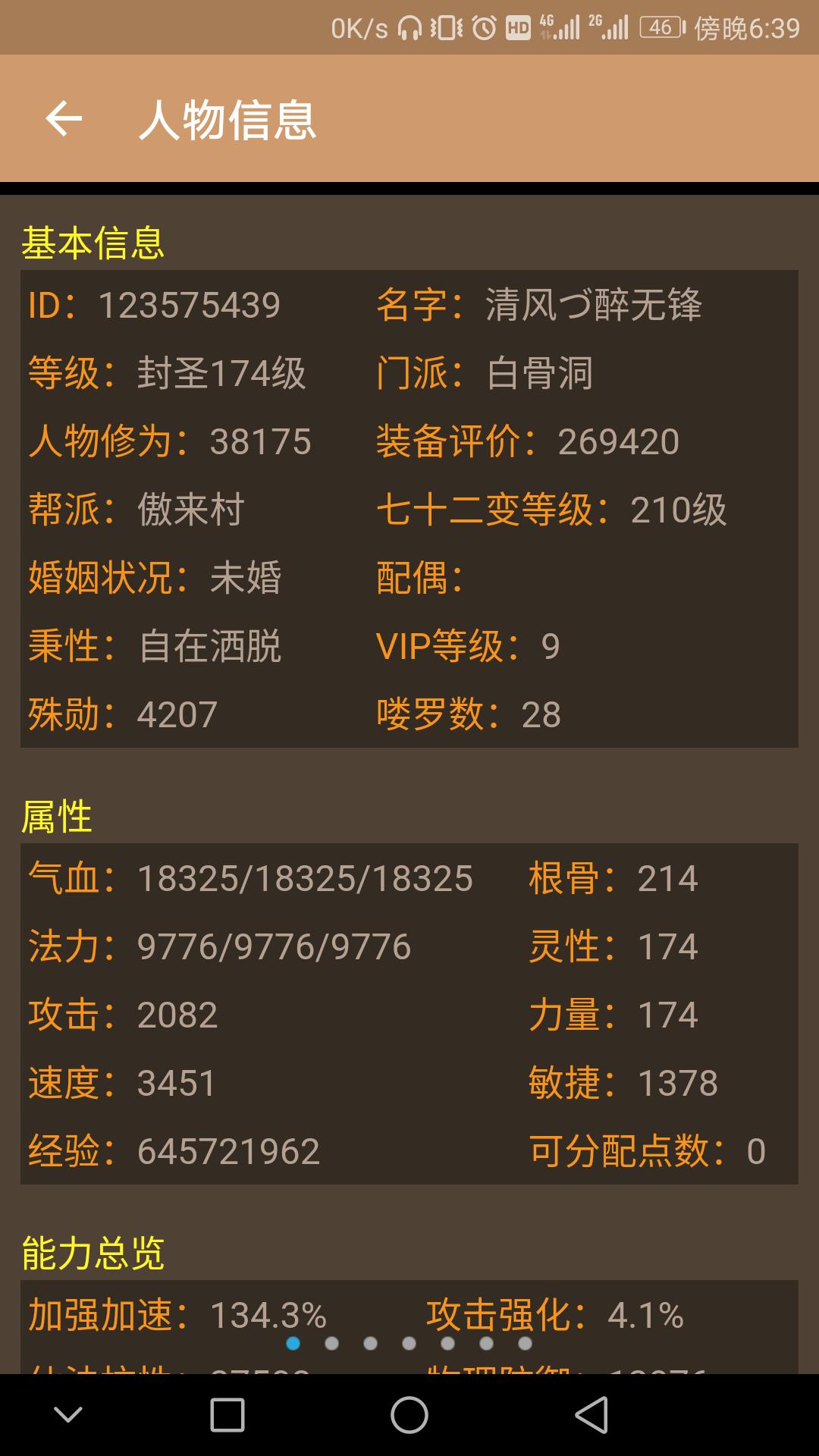Jump to the last page indicator dot
Image resolution: width=819 pixels, height=1456 pixels.
525,1343
